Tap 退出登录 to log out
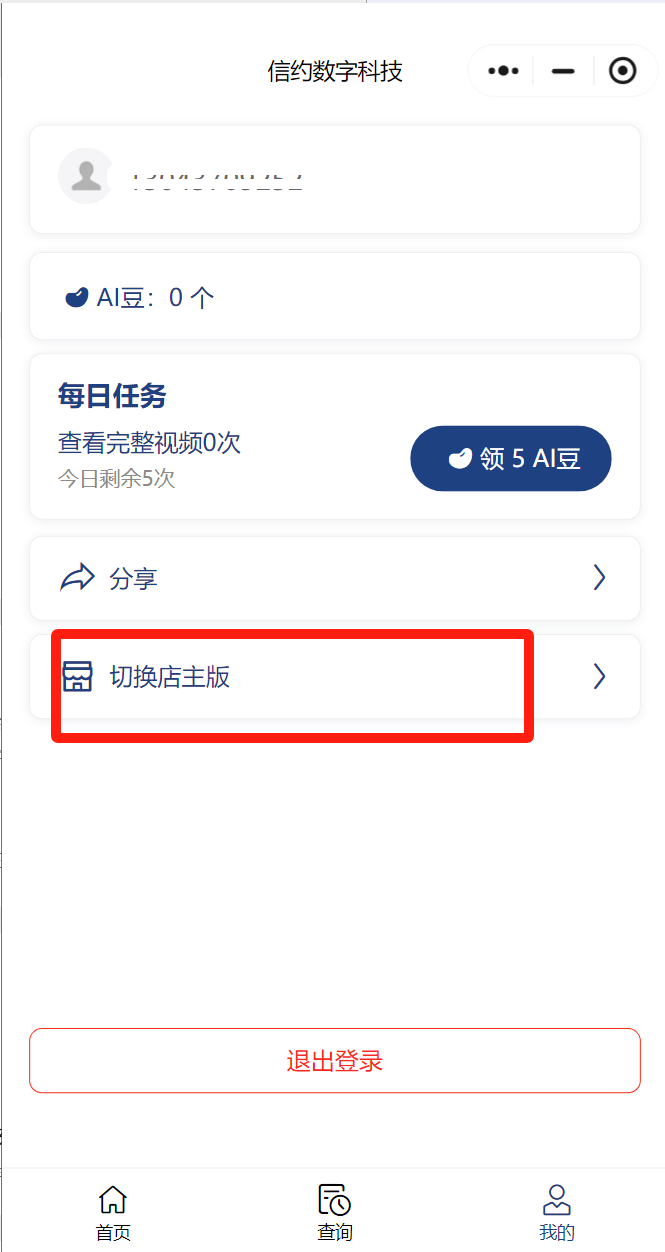 334,1061
